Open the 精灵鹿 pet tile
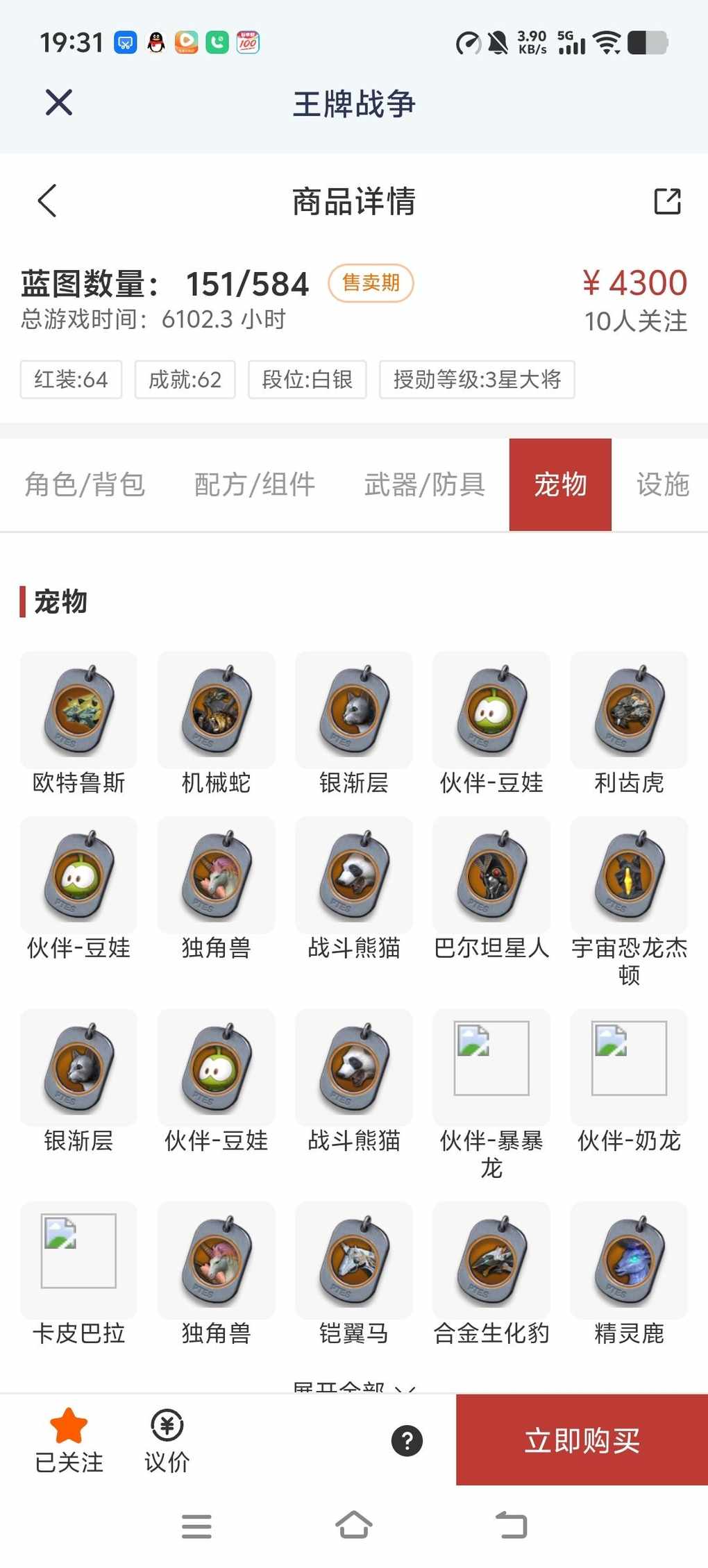Viewport: 708px width, 1568px height. [629, 1261]
